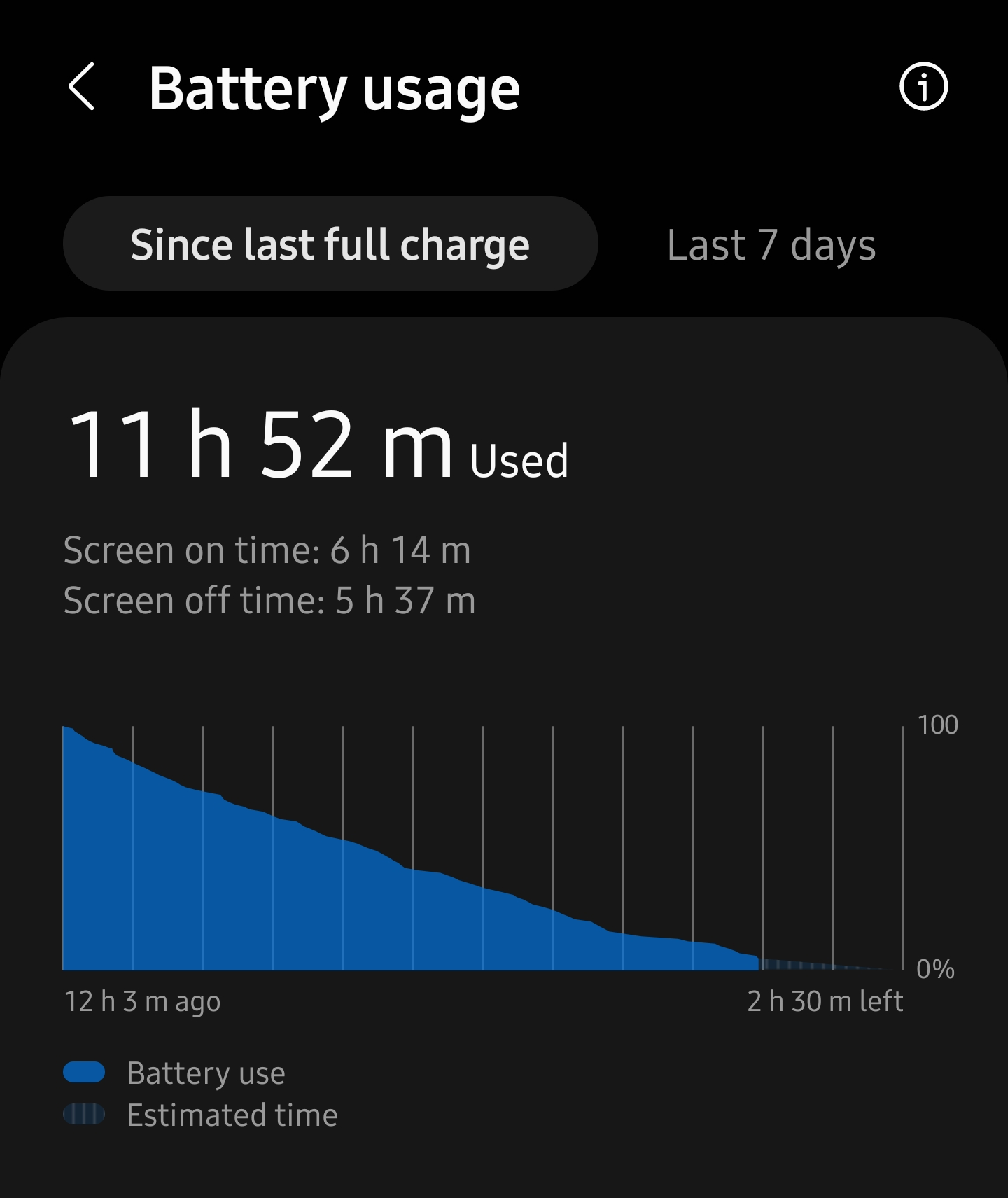1008x1198 pixels.
Task: Tap the 'Battery use' legend text
Action: click(206, 1073)
